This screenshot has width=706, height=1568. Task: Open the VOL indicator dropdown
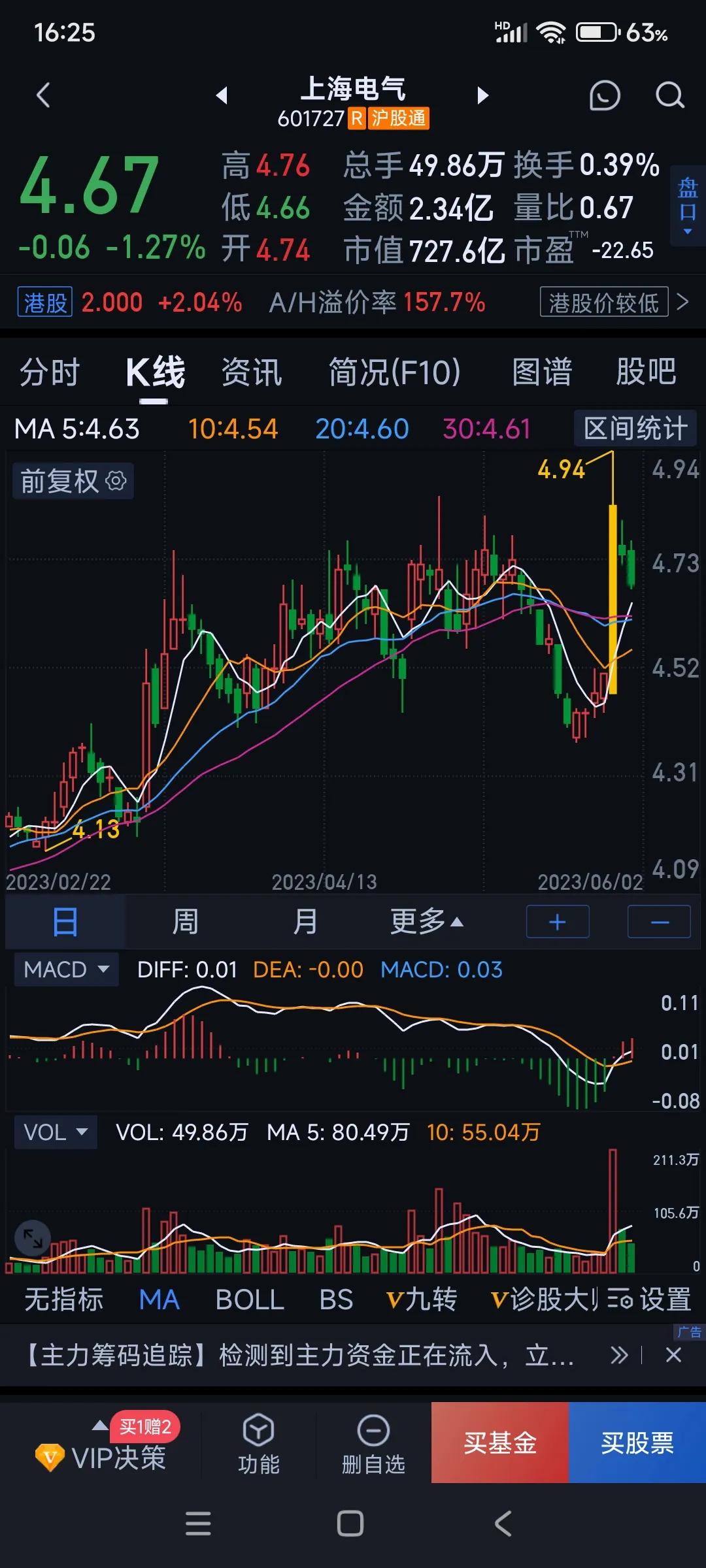(x=56, y=1132)
